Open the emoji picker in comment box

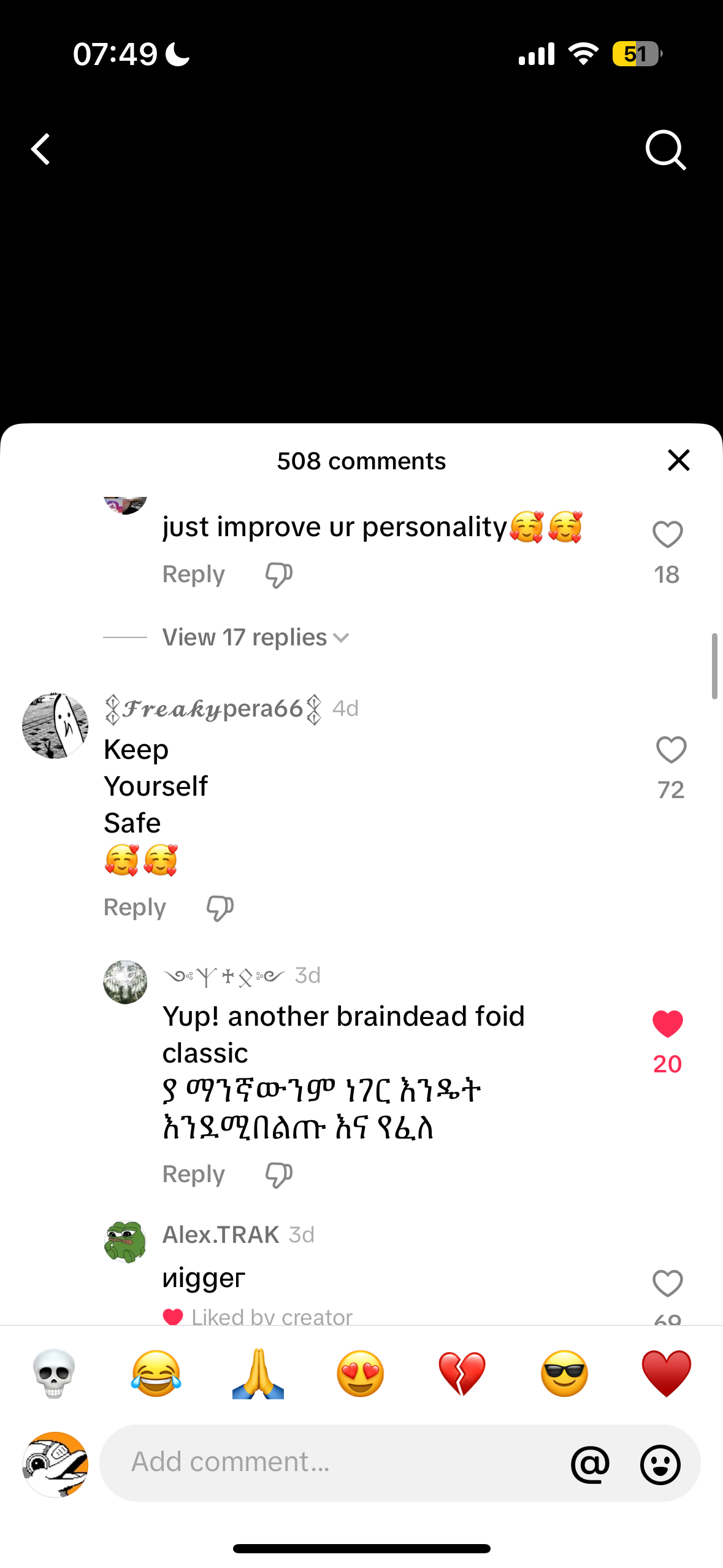point(660,1464)
